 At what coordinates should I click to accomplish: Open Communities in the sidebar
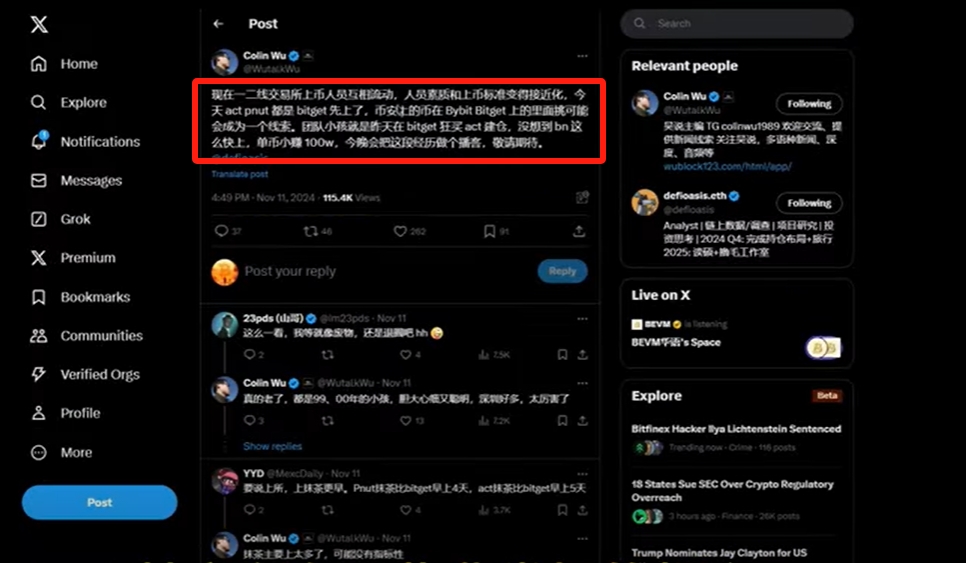point(101,336)
